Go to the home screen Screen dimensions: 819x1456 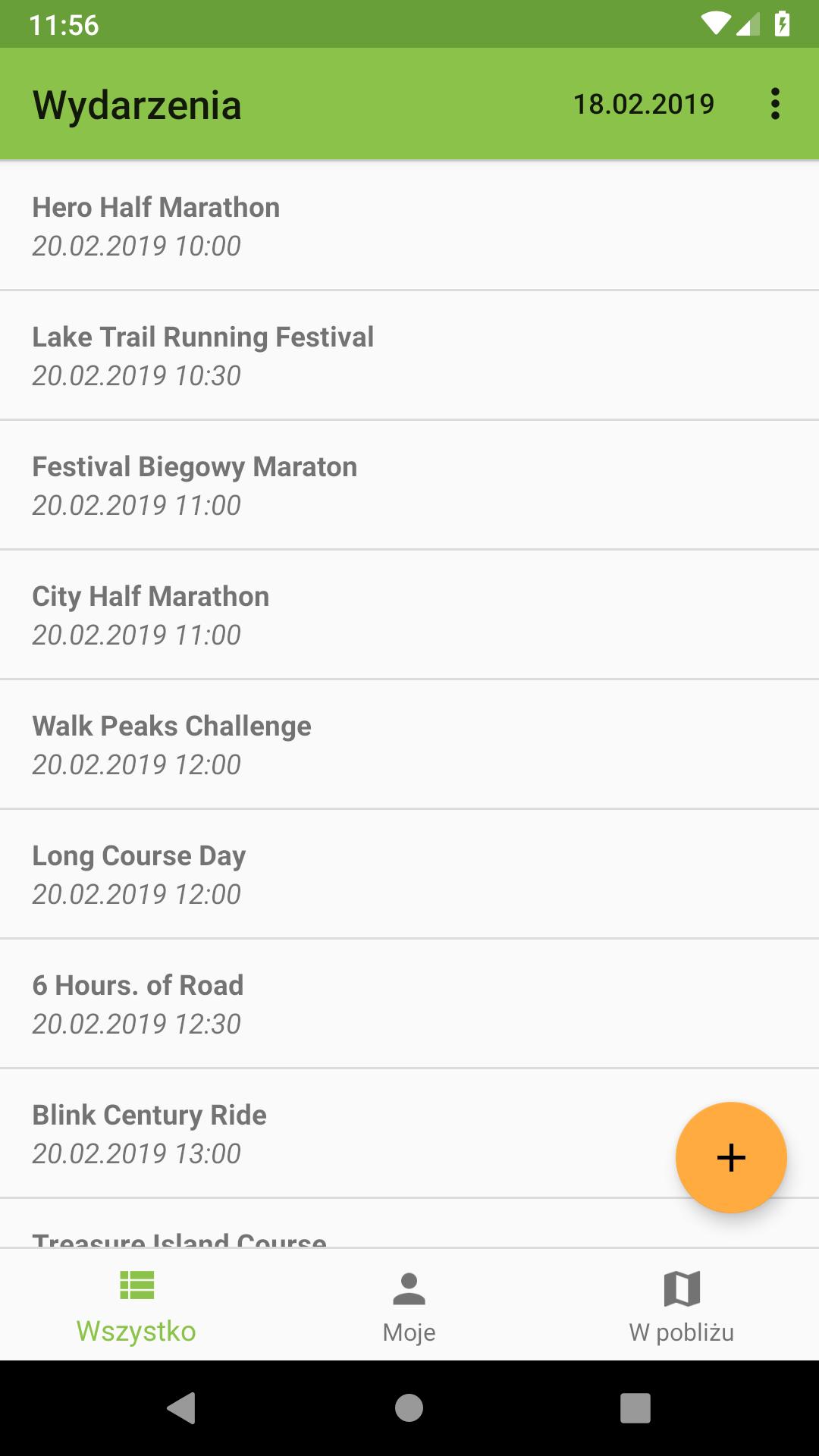tap(409, 1408)
